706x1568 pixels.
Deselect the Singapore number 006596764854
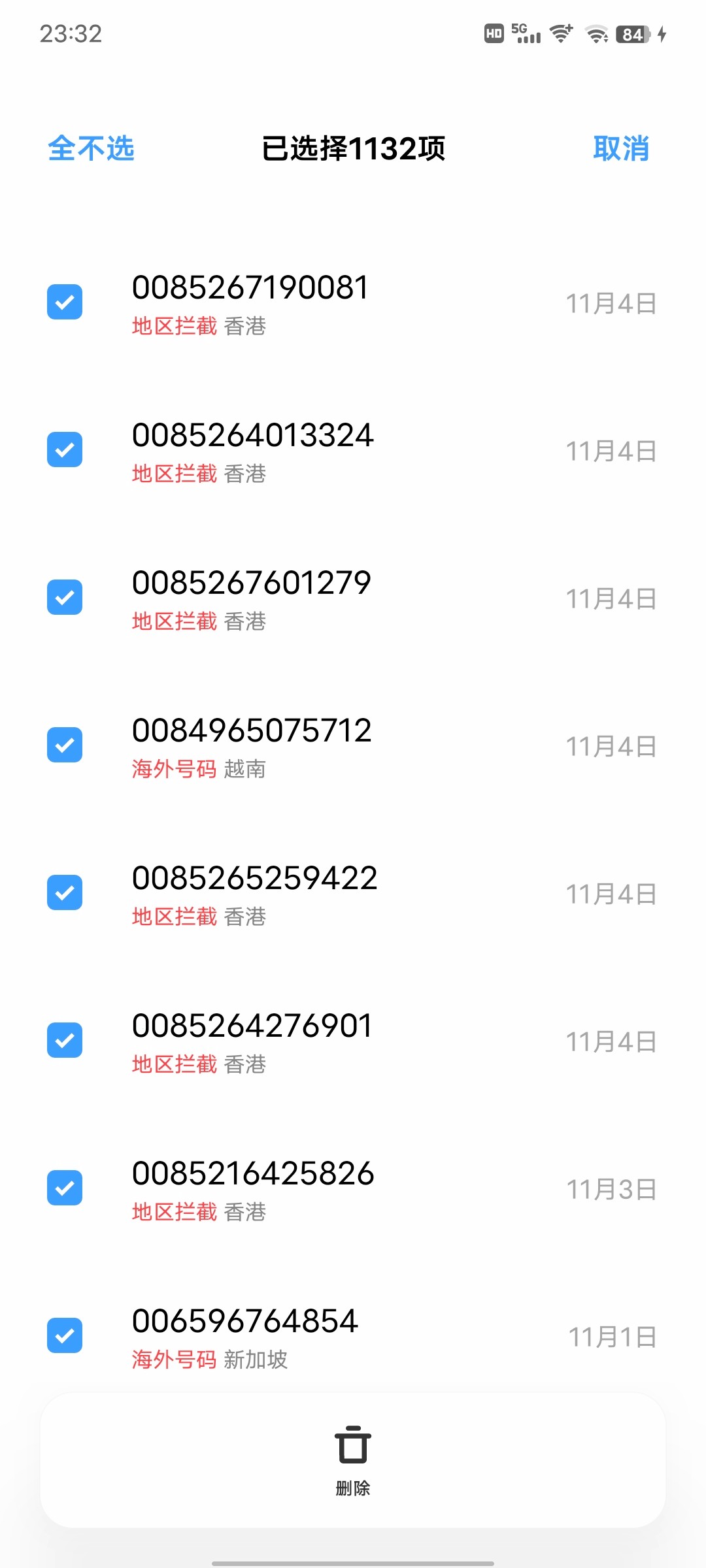click(x=65, y=1335)
